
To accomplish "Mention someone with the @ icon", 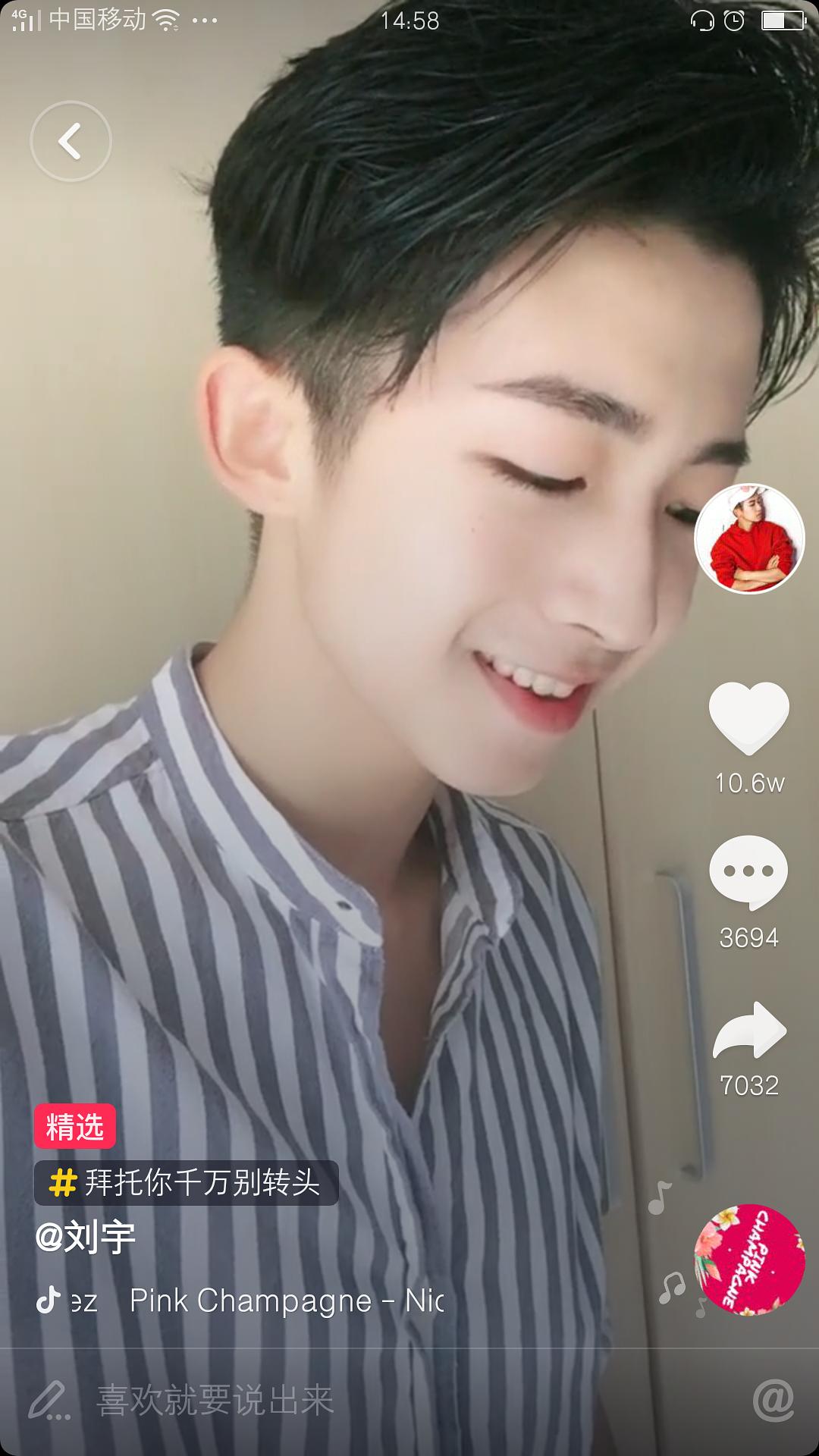I will point(773,1400).
